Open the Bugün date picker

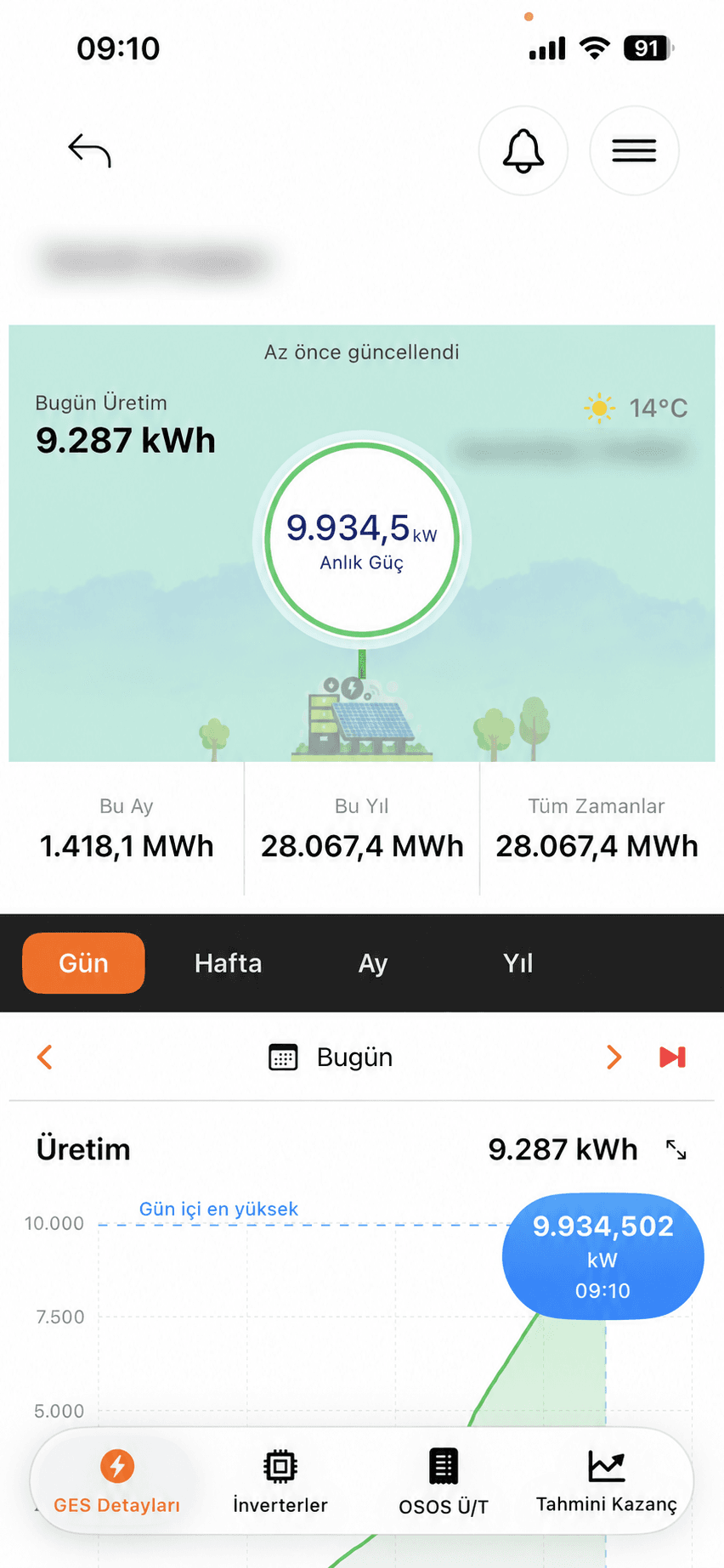tap(331, 1057)
